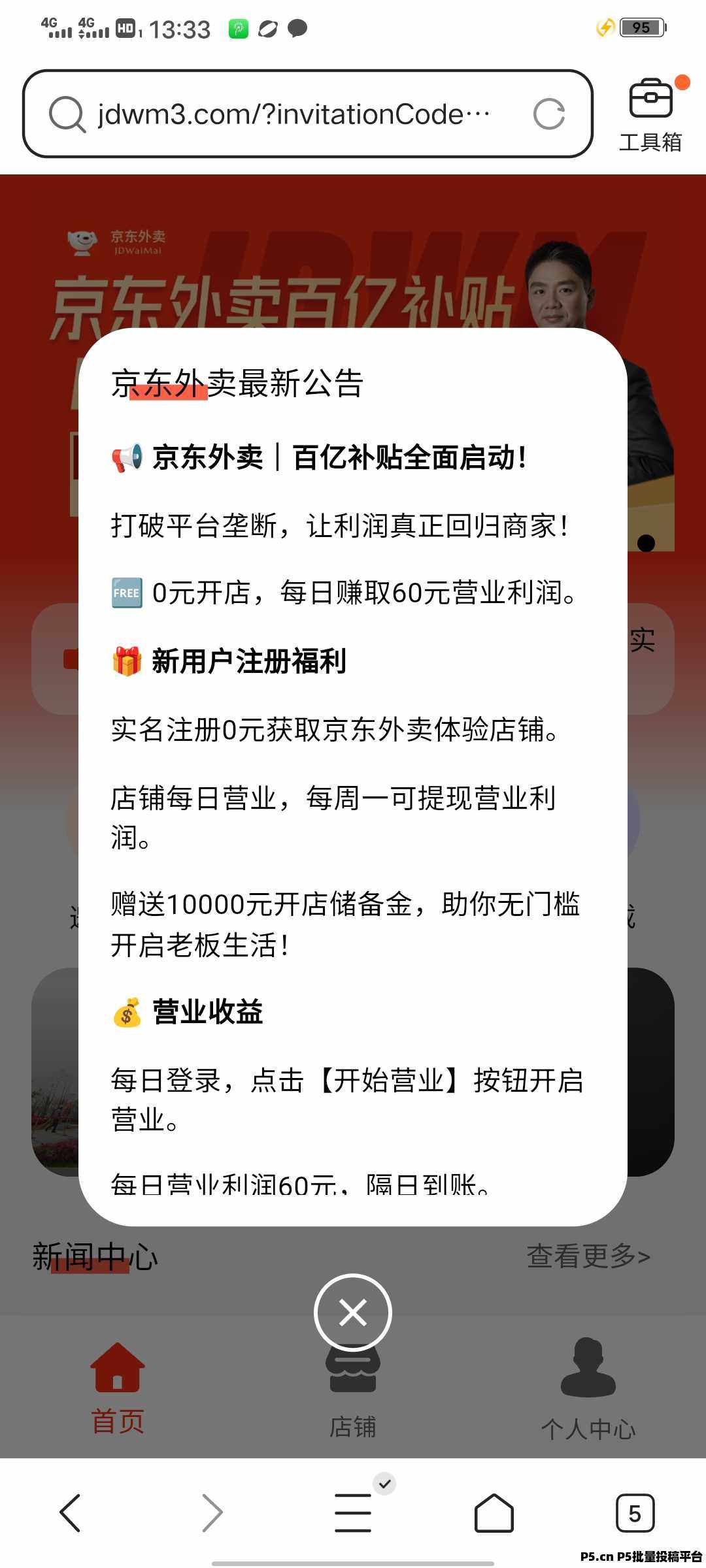The width and height of the screenshot is (706, 1568).
Task: Open the browser tabs switcher showing 5
Action: (x=635, y=1513)
